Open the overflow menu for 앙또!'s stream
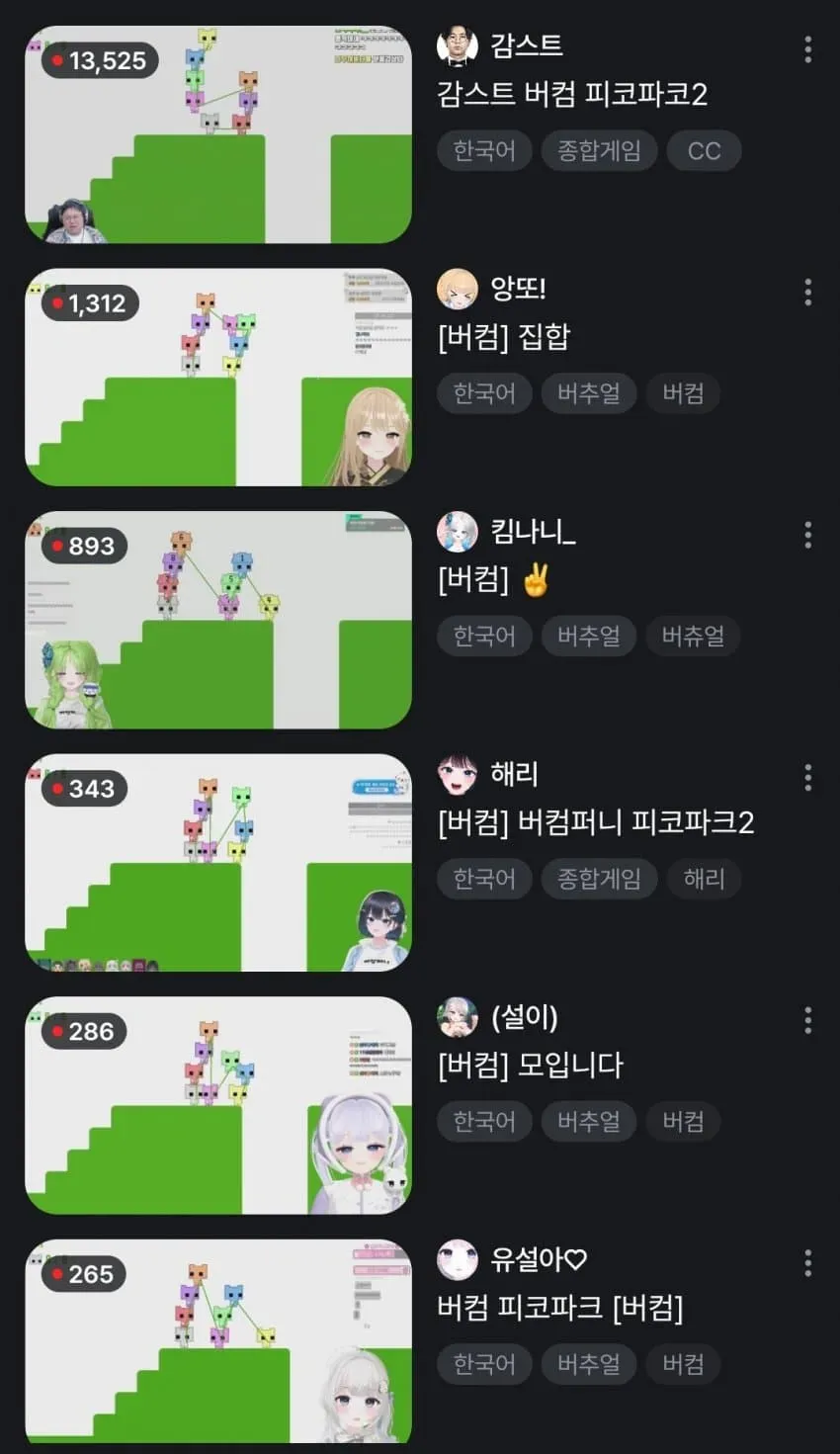 tap(808, 292)
